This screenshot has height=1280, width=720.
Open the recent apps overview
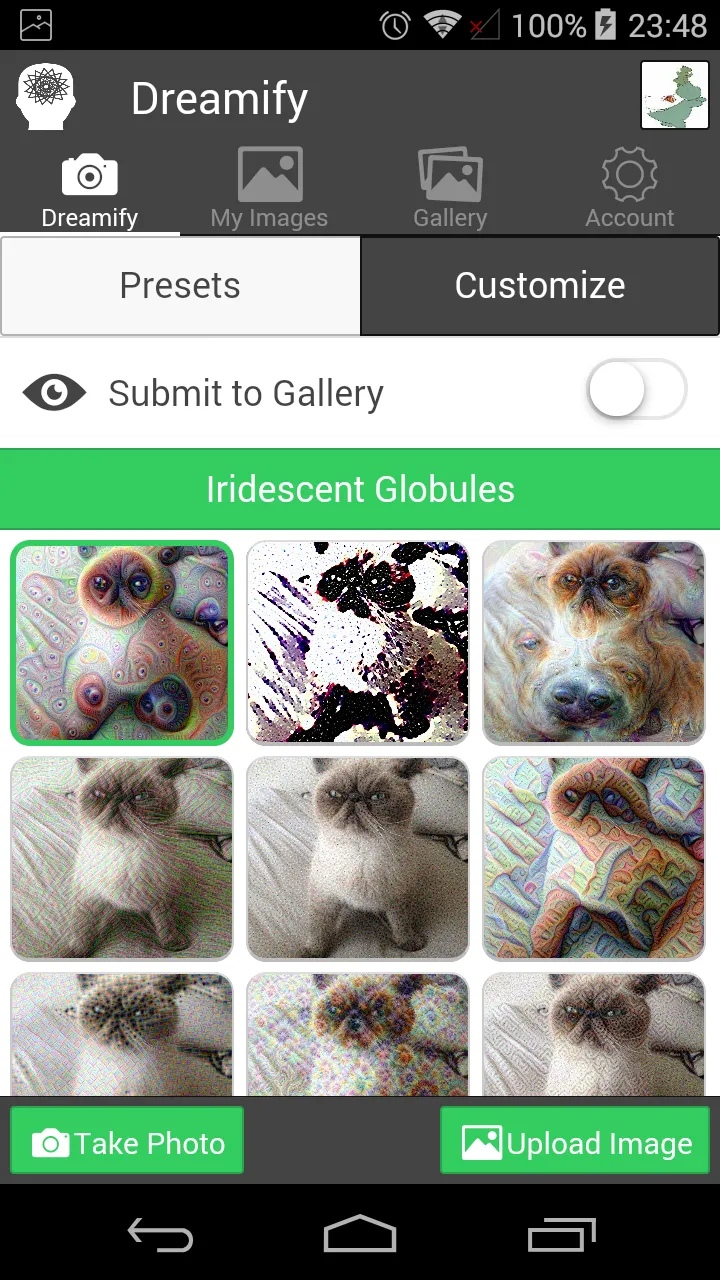pyautogui.click(x=562, y=1236)
